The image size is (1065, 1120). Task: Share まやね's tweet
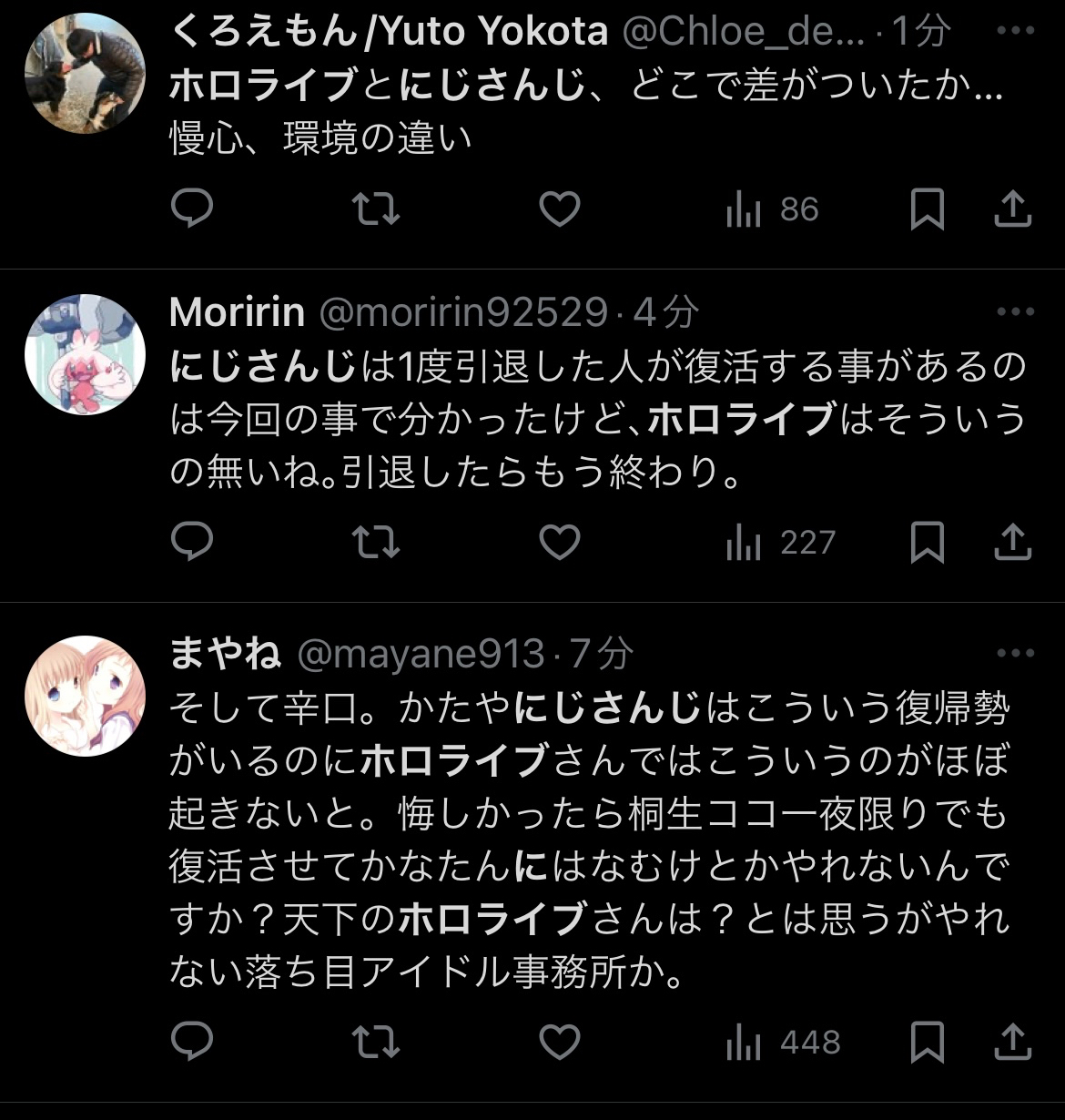click(1013, 1043)
